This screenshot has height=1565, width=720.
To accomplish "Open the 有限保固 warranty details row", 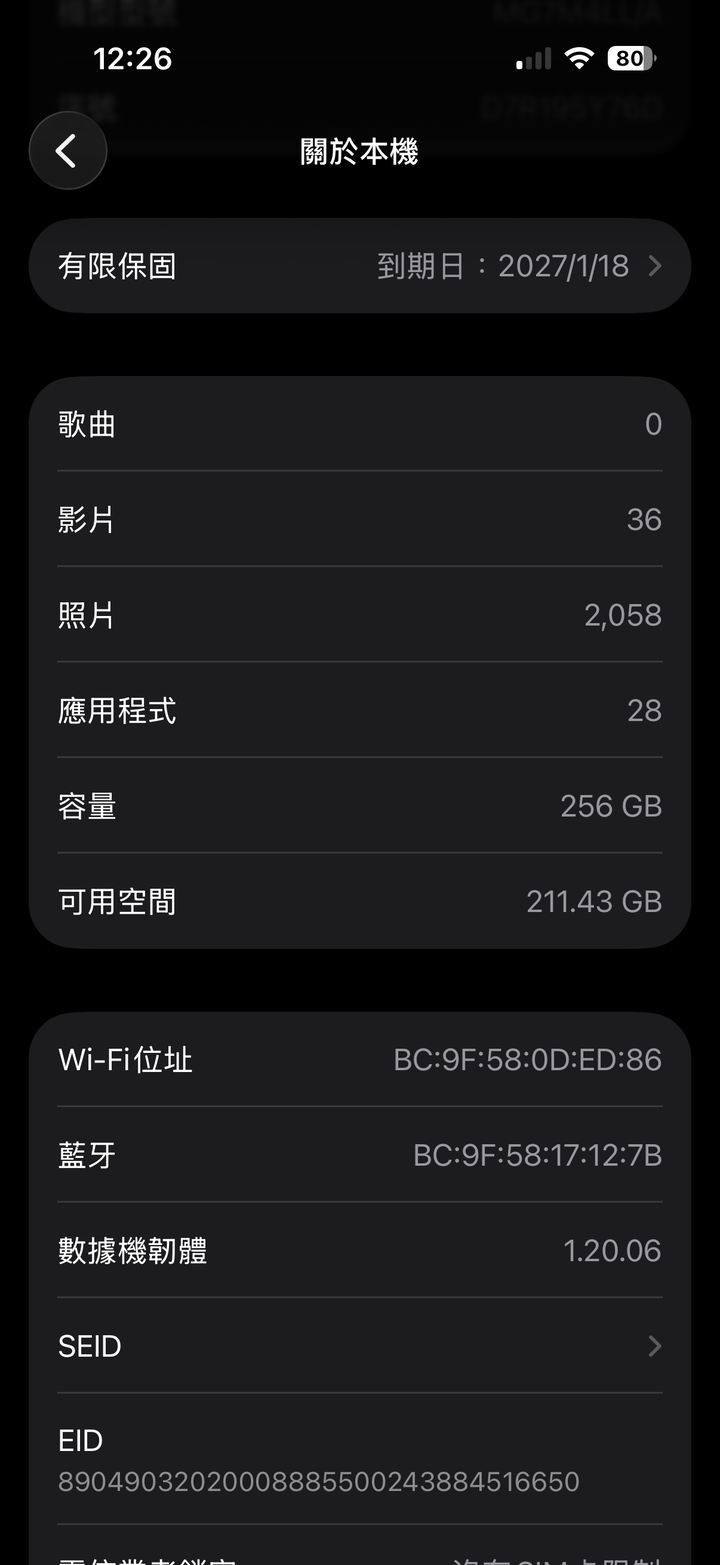I will point(360,266).
